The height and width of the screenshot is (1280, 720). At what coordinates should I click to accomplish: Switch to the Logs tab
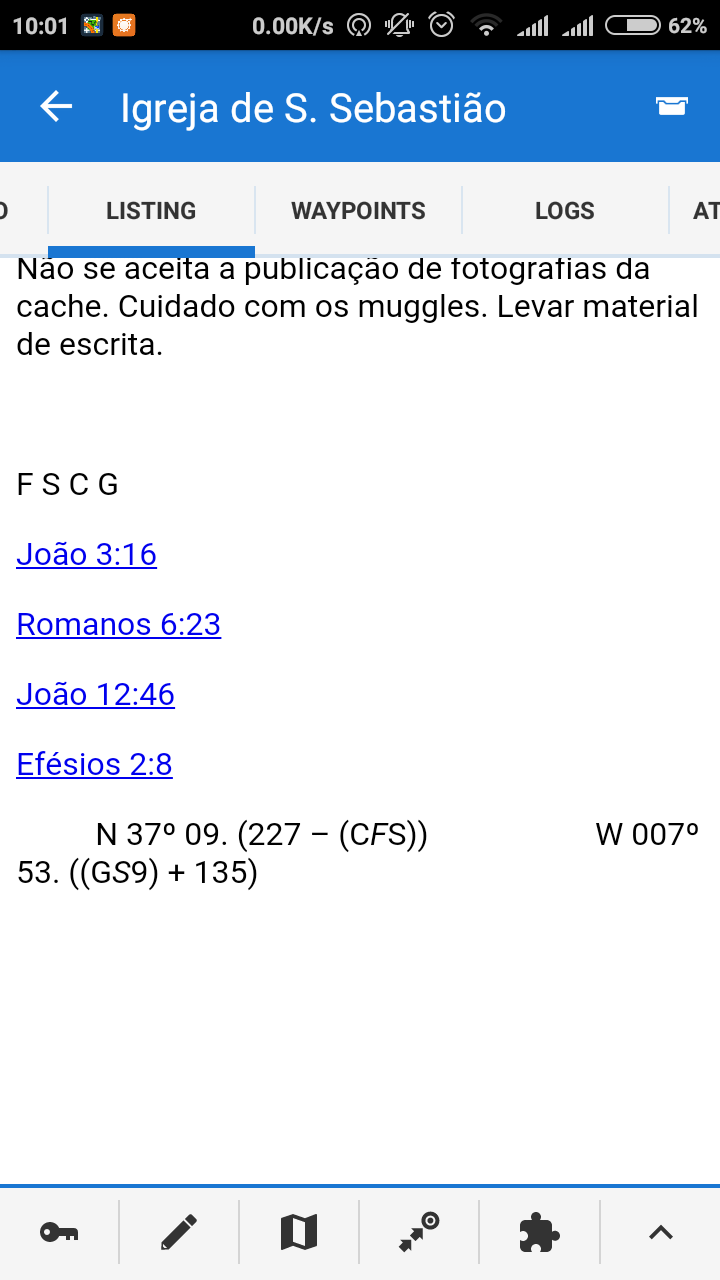tap(564, 211)
